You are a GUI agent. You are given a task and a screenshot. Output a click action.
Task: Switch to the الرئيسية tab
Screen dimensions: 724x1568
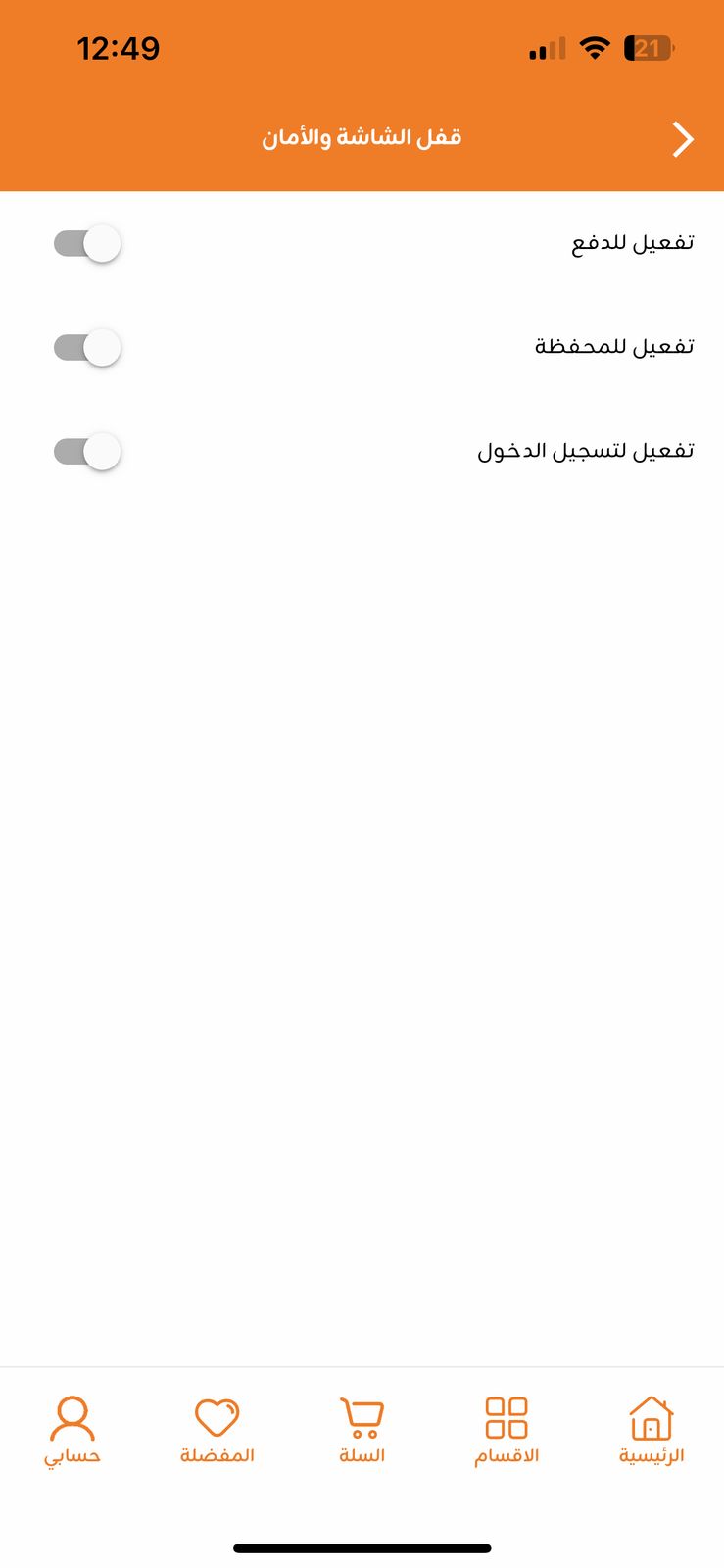pos(652,1431)
